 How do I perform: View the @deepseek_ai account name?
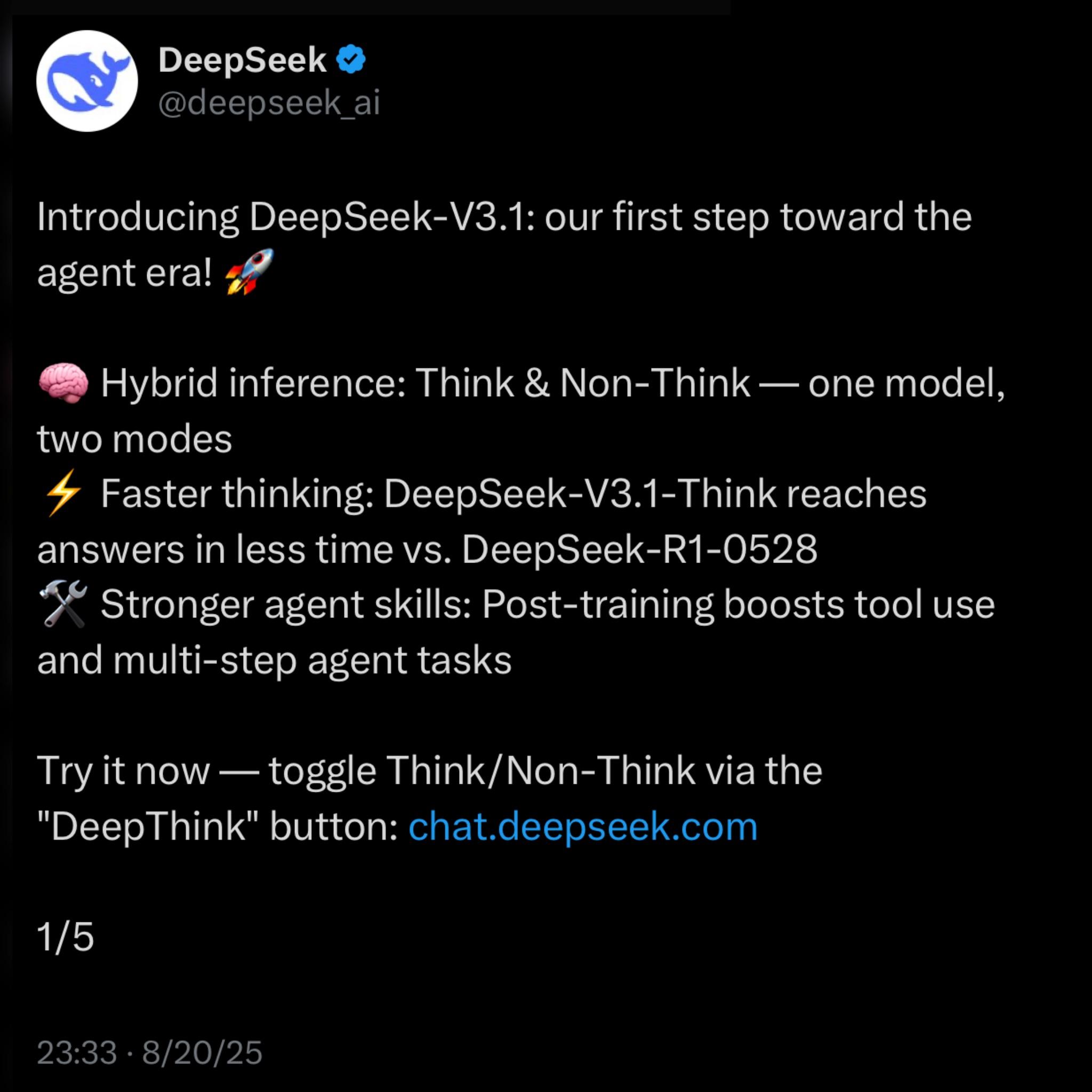click(x=269, y=103)
